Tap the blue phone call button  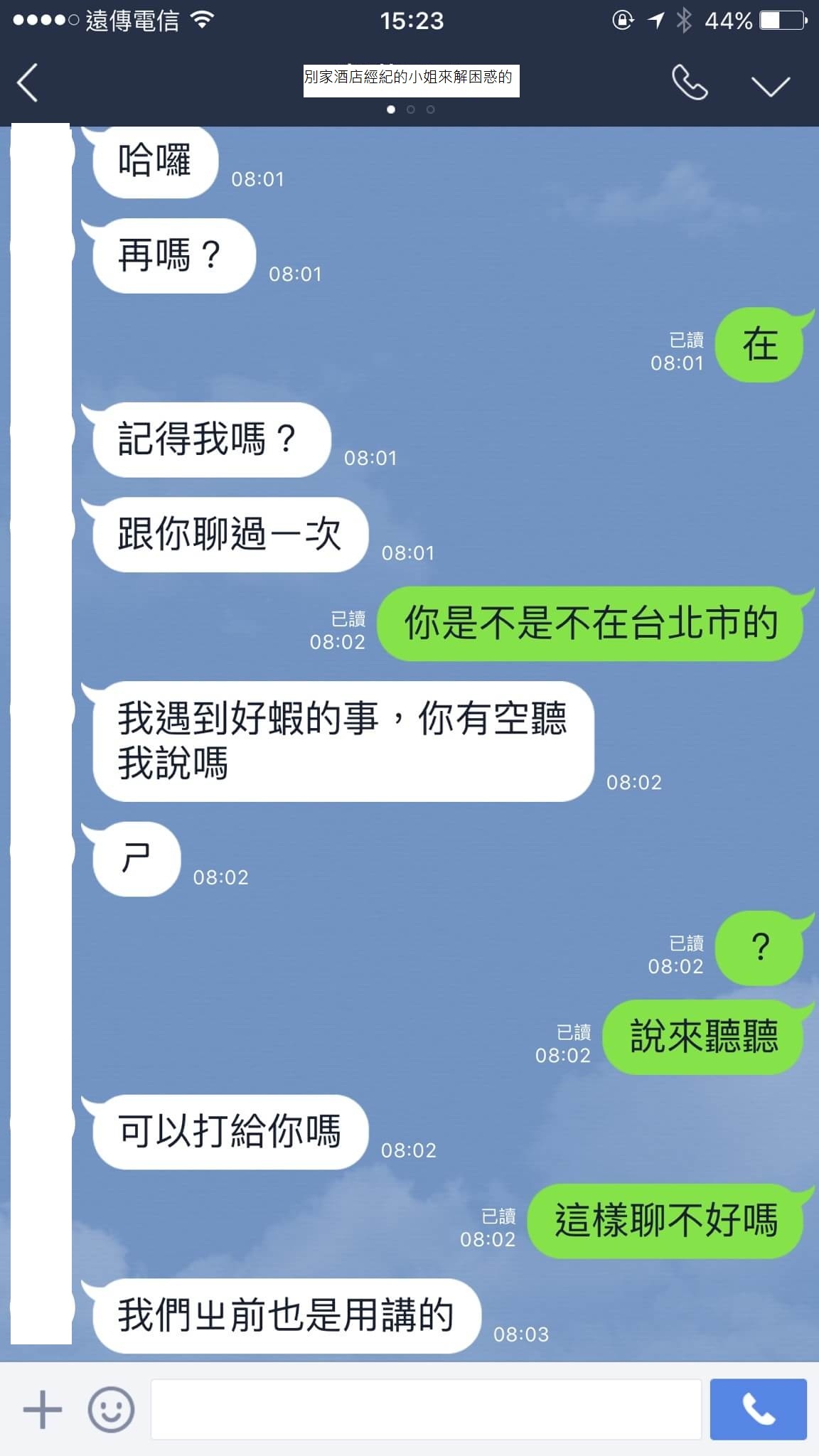click(758, 1409)
